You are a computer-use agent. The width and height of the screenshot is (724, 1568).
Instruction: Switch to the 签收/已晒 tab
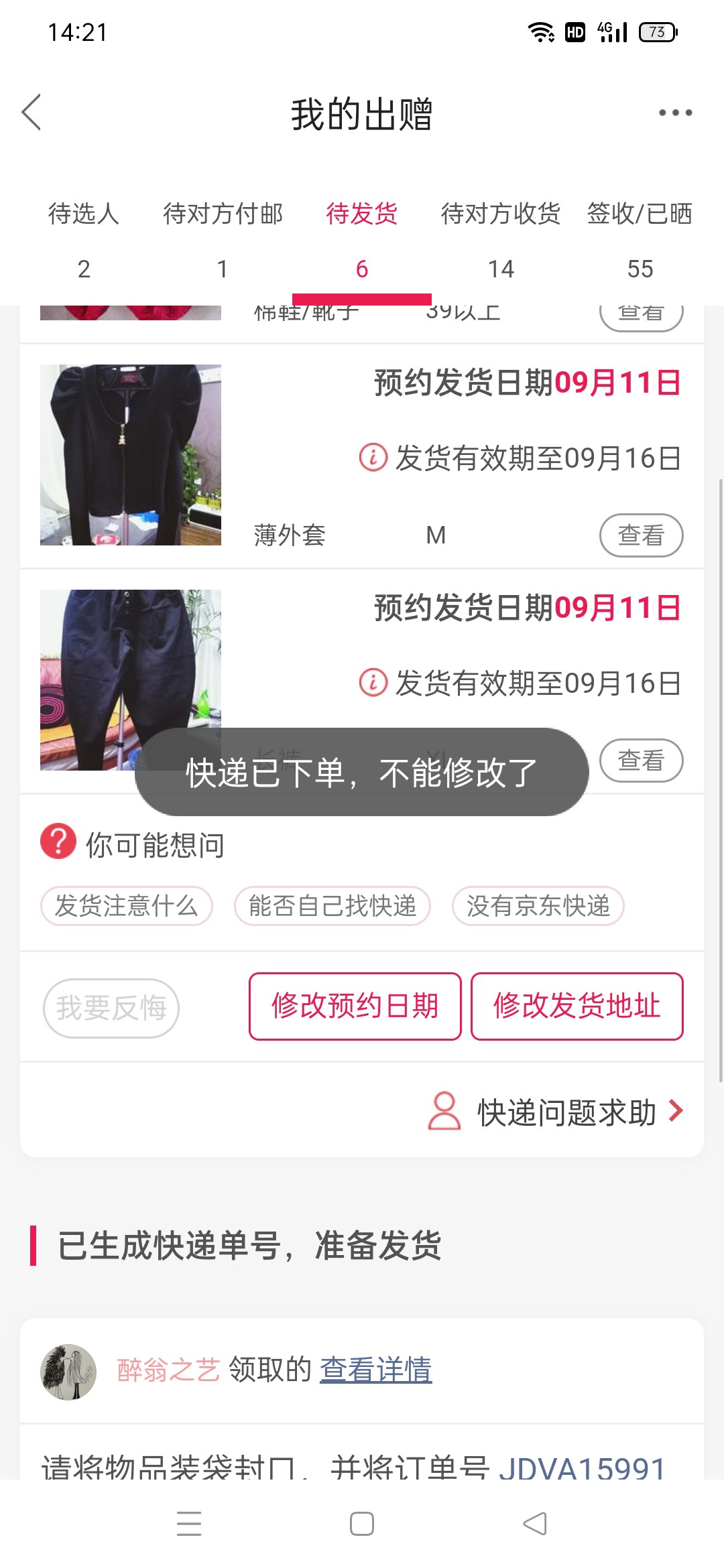coord(640,240)
